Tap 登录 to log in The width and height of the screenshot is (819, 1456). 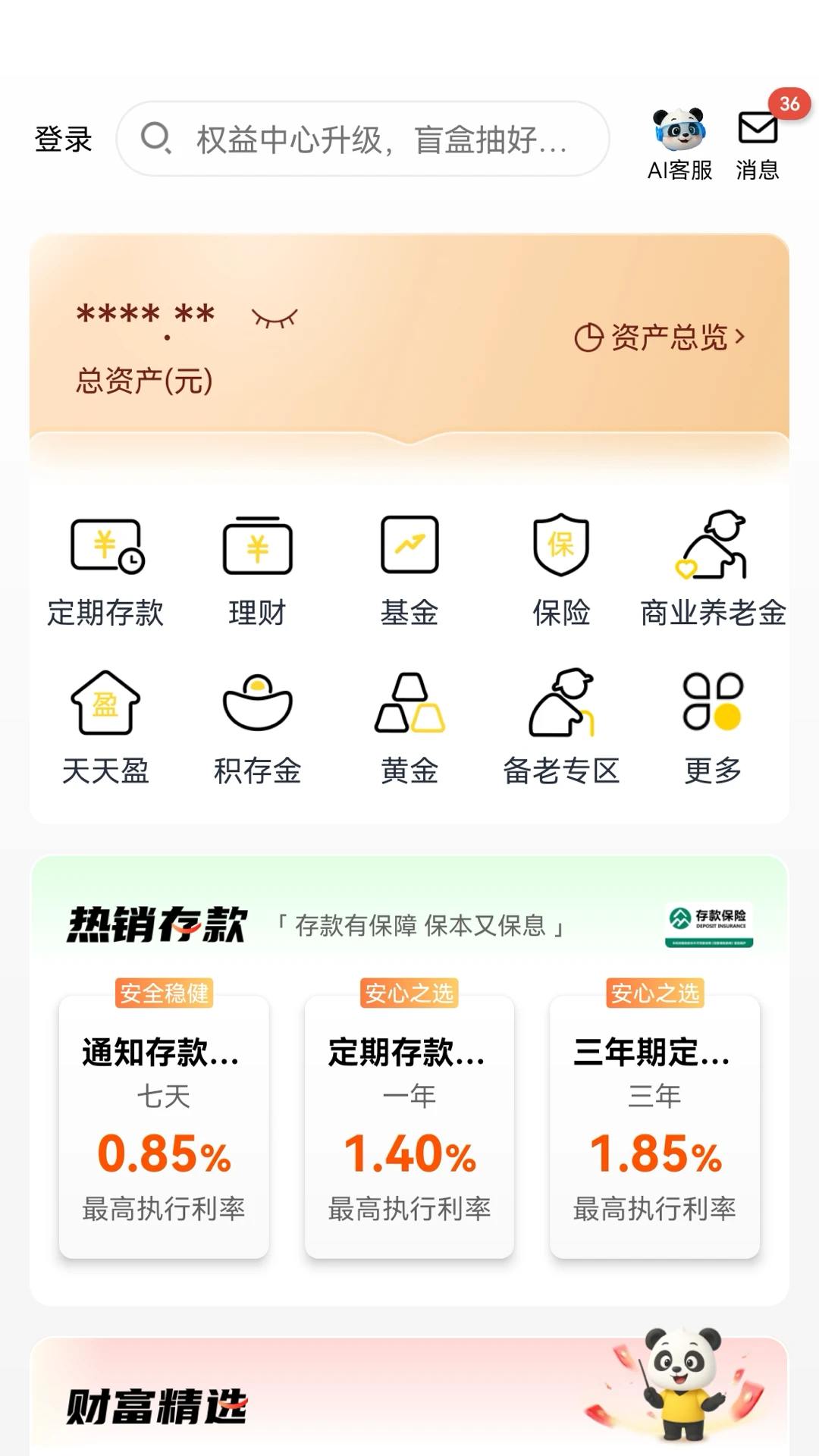click(61, 139)
